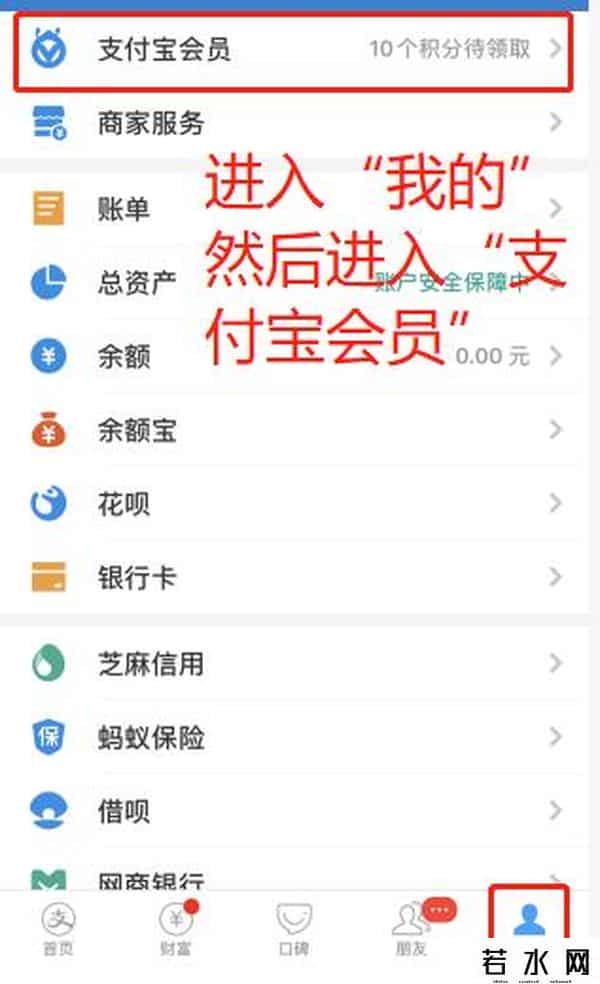Switch to the 朋友 friends tab
Viewport: 600px width, 984px height.
coord(412,928)
